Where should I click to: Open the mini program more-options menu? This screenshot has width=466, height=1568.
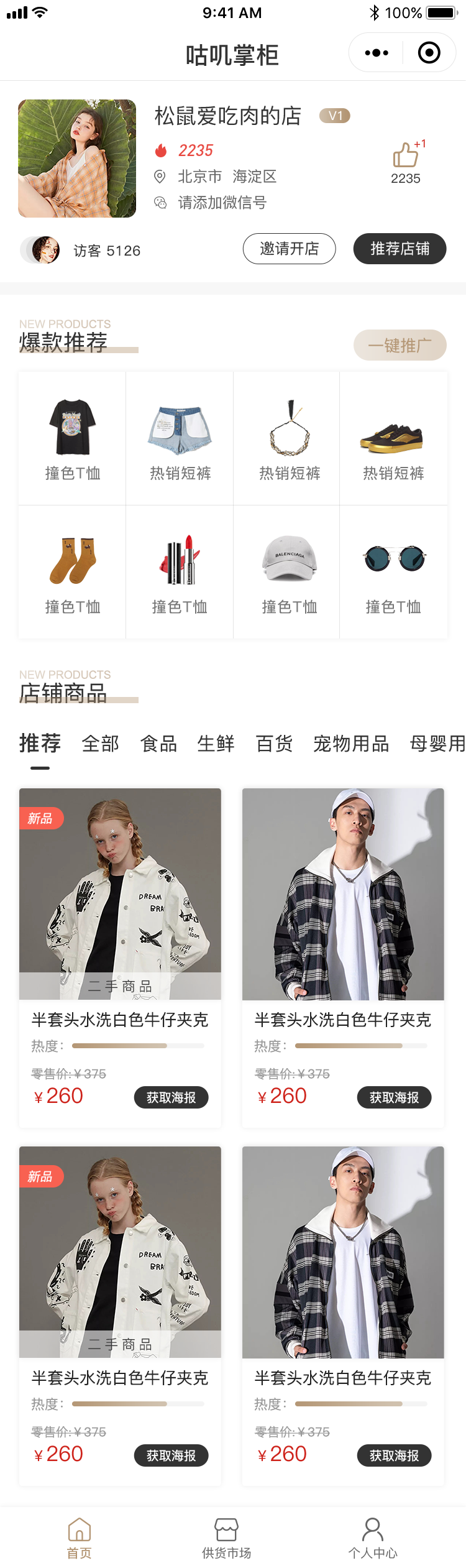[x=377, y=53]
